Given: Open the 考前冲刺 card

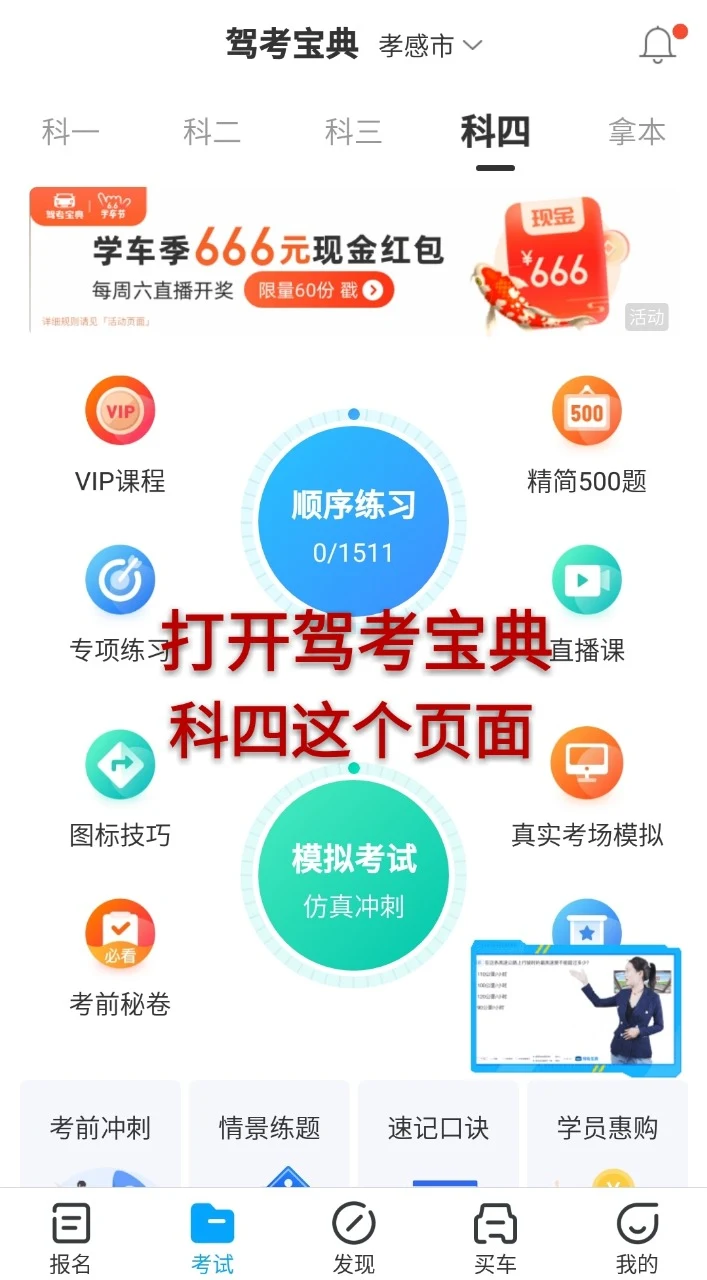Looking at the screenshot, I should [x=100, y=1132].
